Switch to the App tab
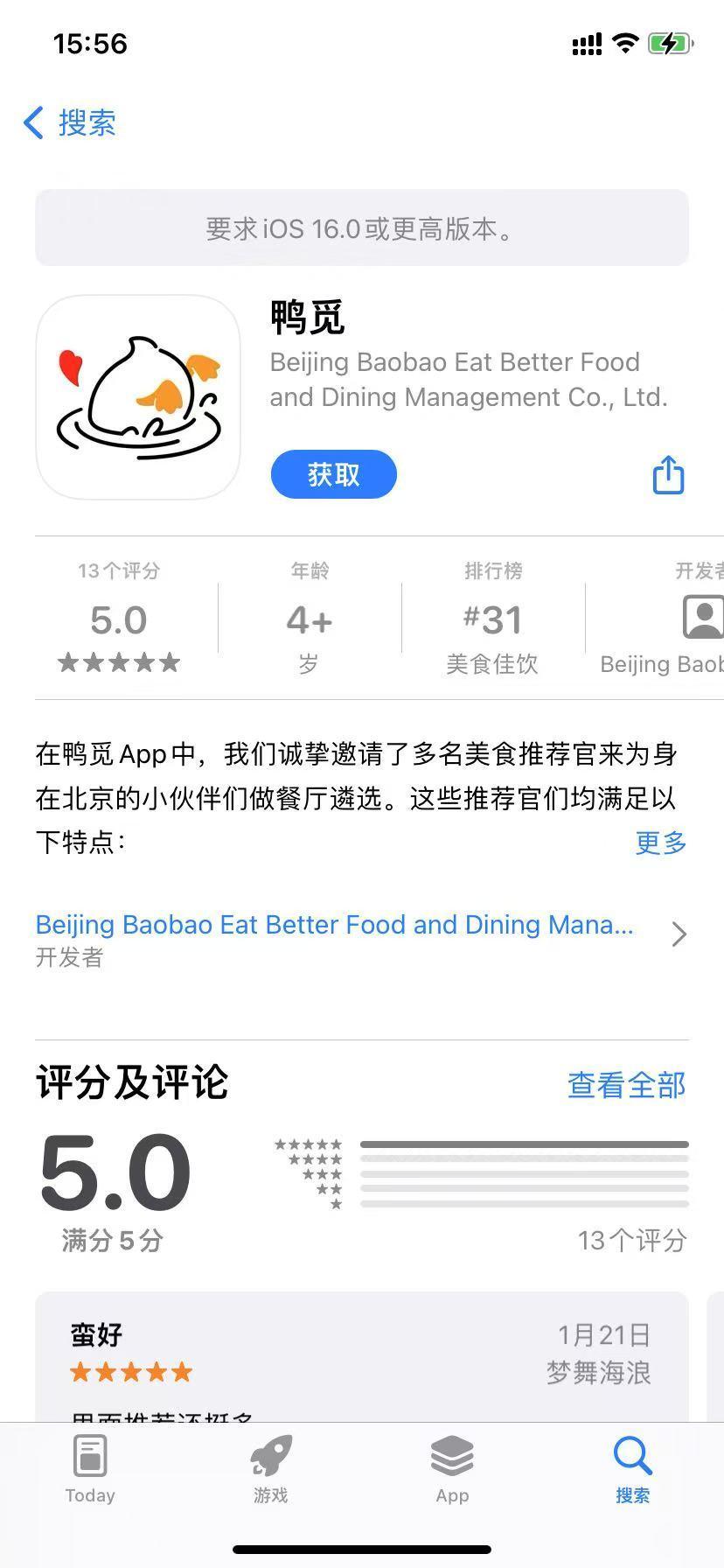 (x=452, y=1470)
